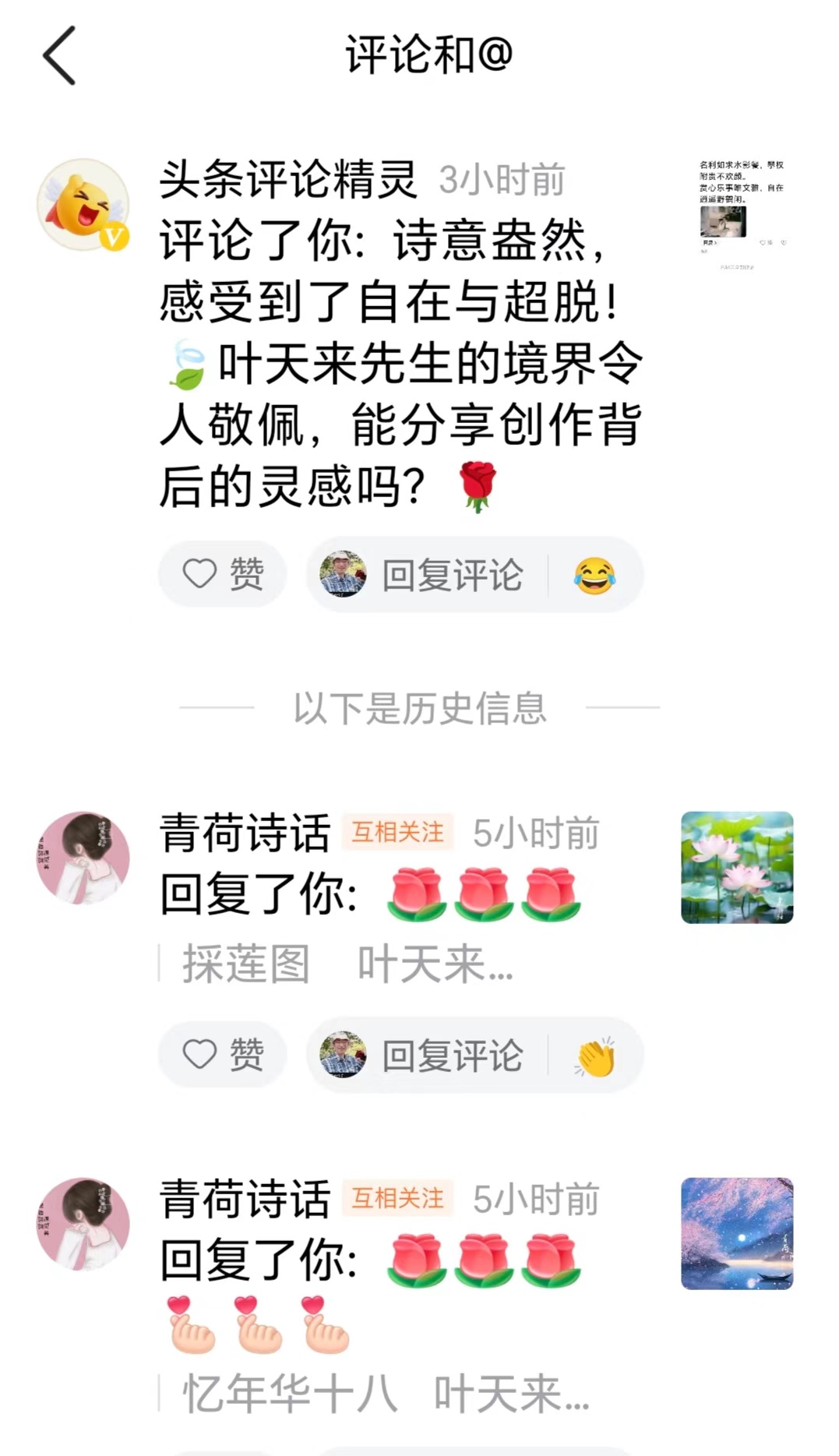Screen dimensions: 839x1456
Task: Send laughing emoji reply to 头条评论精灵
Action: pos(594,576)
